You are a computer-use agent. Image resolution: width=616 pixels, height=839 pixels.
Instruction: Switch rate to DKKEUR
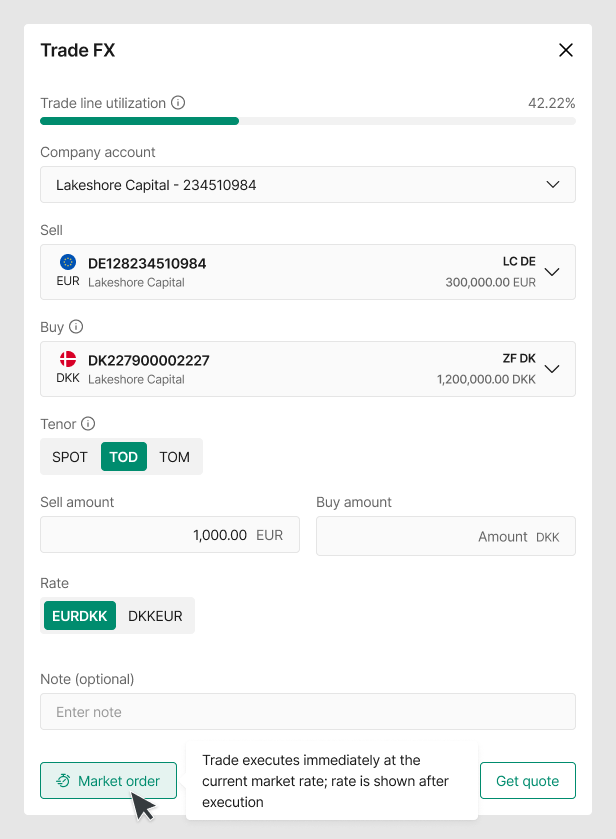pyautogui.click(x=155, y=616)
